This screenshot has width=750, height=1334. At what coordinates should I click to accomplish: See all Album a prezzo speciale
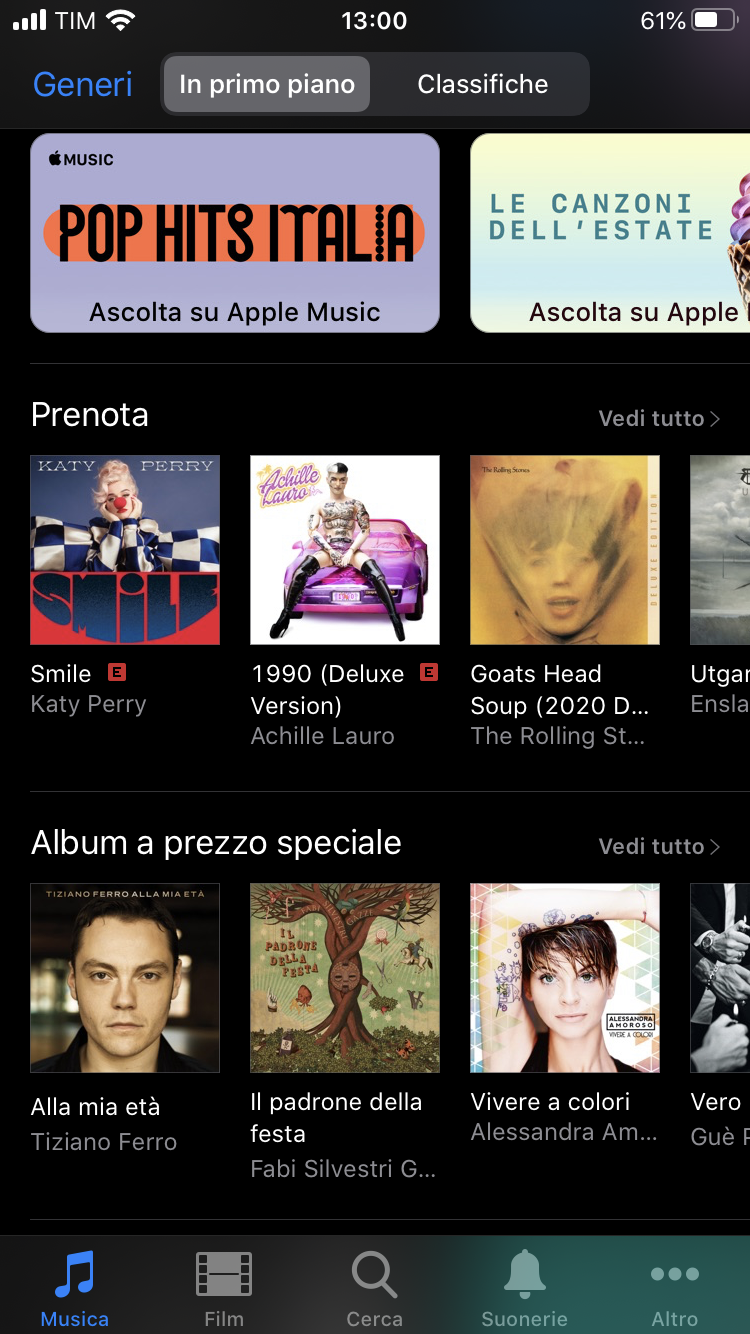coord(659,846)
